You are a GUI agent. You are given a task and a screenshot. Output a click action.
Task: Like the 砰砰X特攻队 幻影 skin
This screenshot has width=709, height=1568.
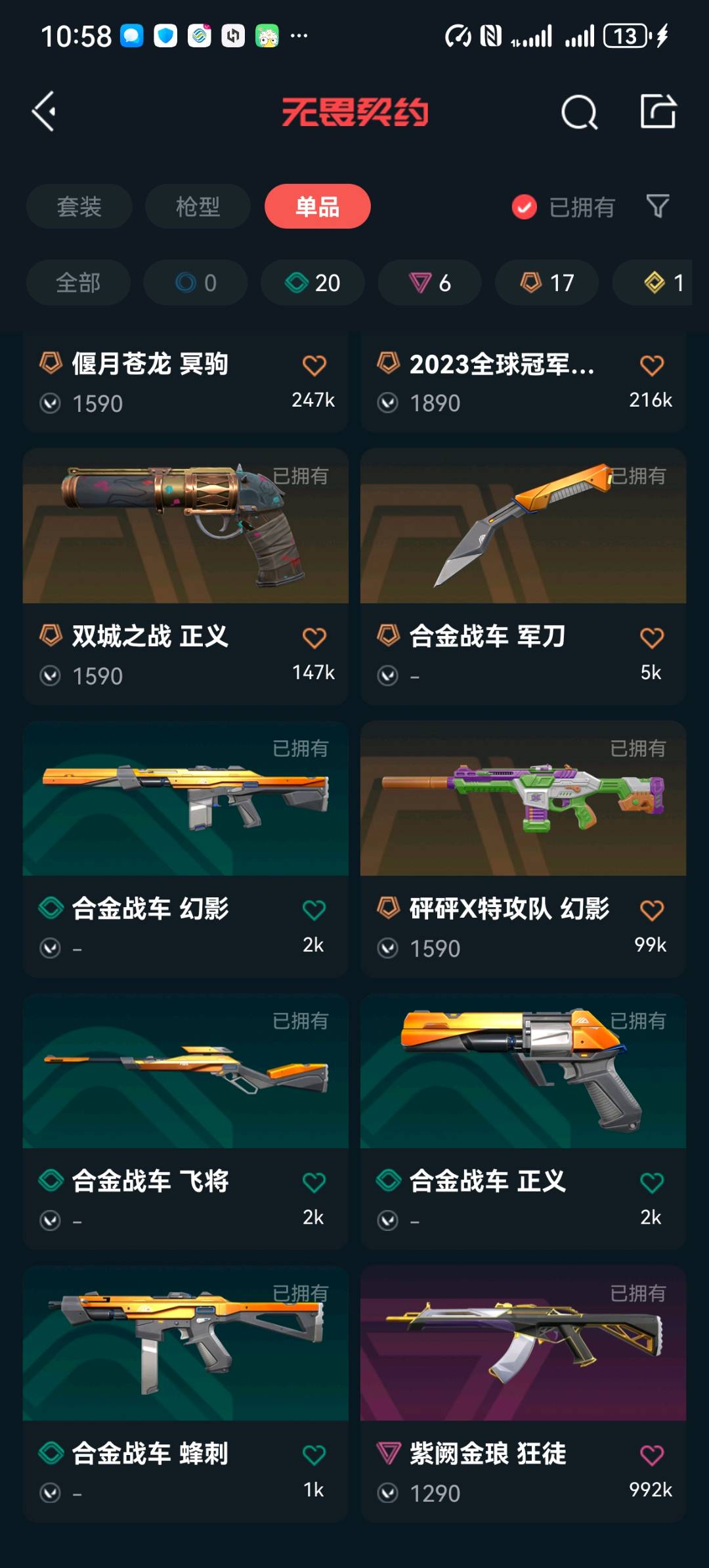(x=651, y=910)
